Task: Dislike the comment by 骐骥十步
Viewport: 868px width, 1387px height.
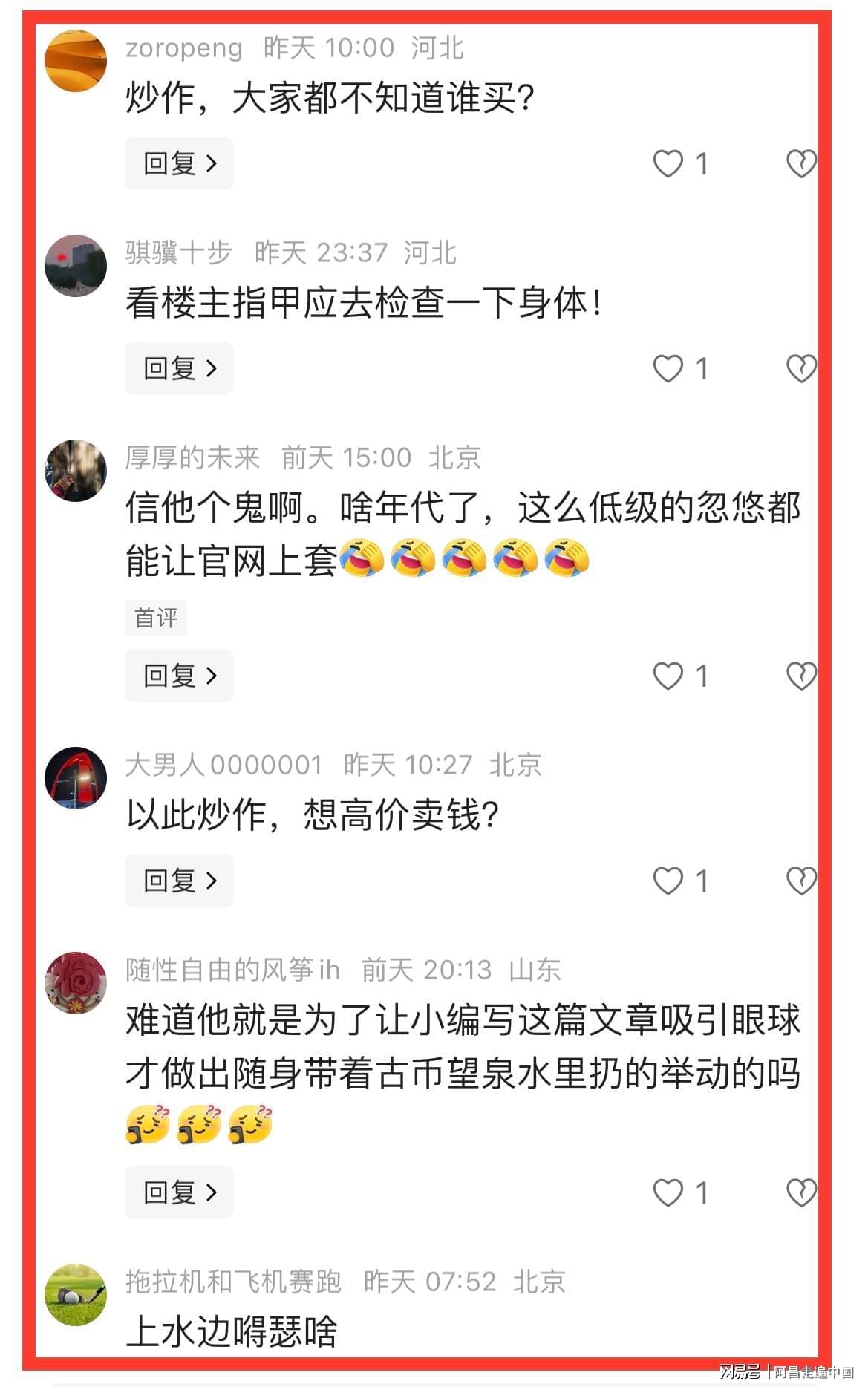Action: pos(800,368)
